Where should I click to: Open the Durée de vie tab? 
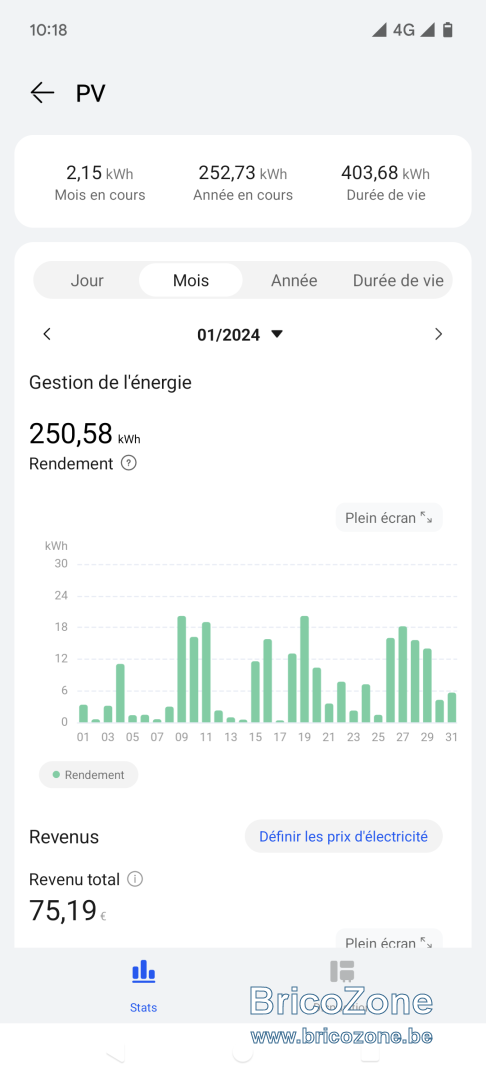pyautogui.click(x=398, y=280)
